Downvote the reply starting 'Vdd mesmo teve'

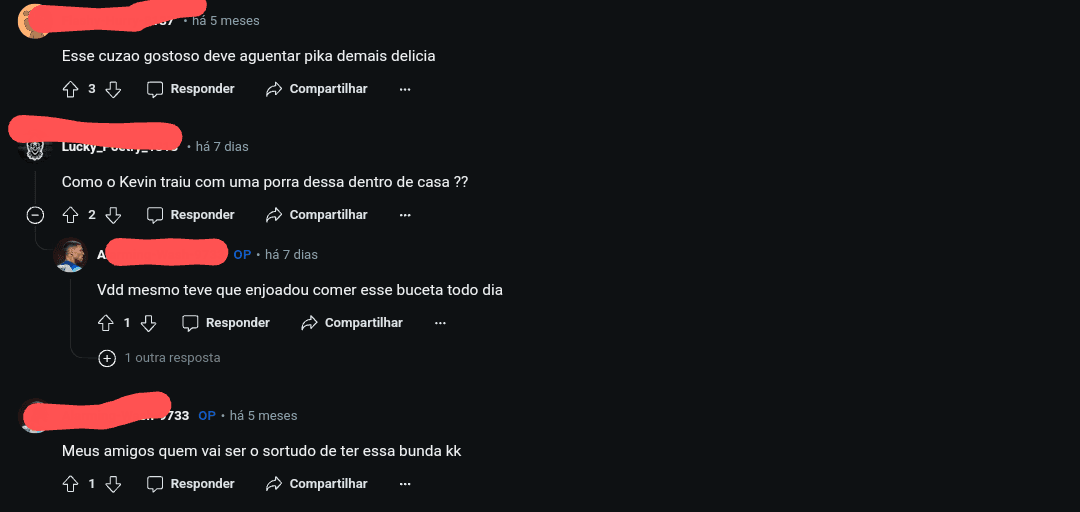coord(149,323)
